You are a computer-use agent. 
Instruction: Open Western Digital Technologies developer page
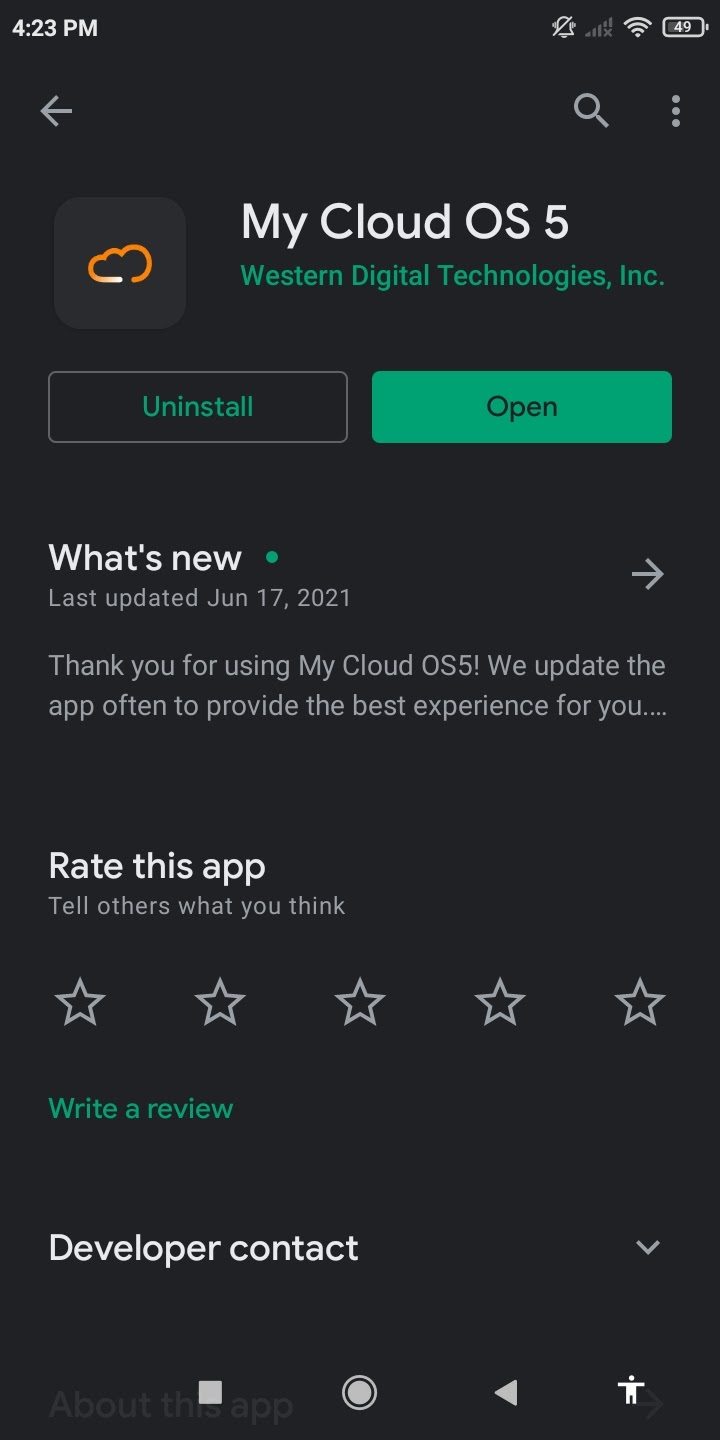coord(452,276)
